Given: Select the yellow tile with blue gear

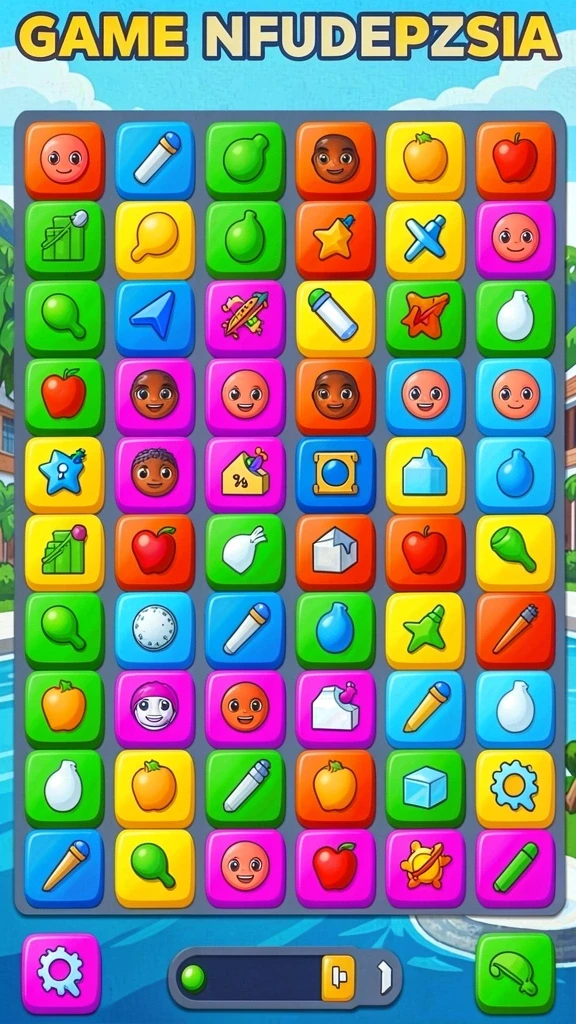Looking at the screenshot, I should (x=515, y=789).
